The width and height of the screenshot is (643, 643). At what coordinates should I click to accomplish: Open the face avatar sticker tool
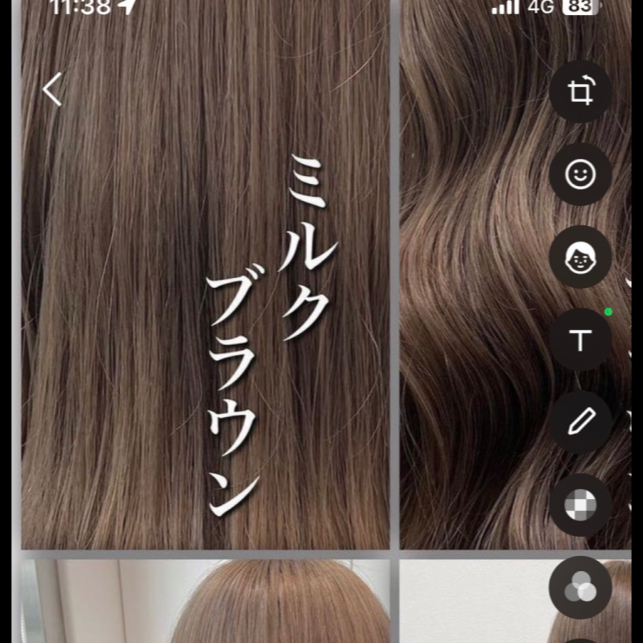[x=580, y=257]
